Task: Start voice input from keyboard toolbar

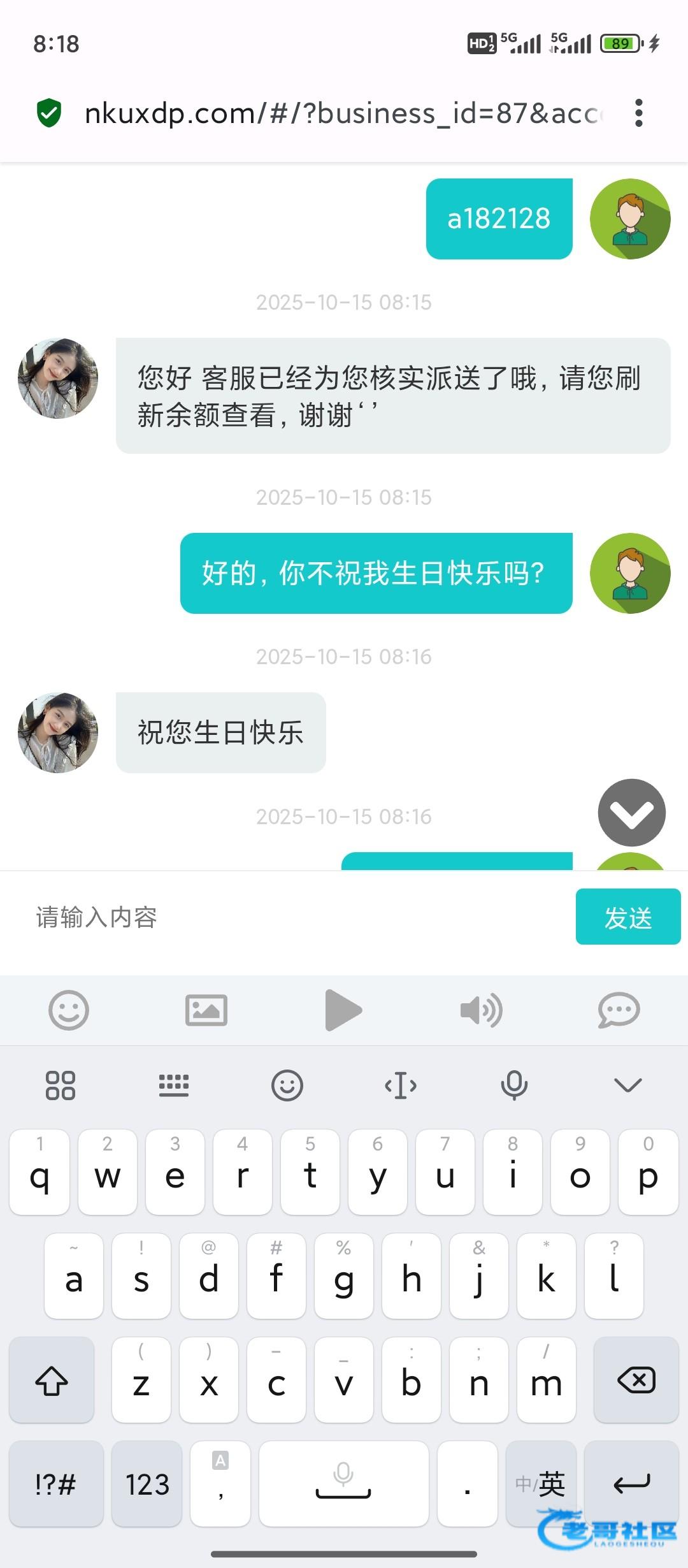Action: pos(514,1085)
